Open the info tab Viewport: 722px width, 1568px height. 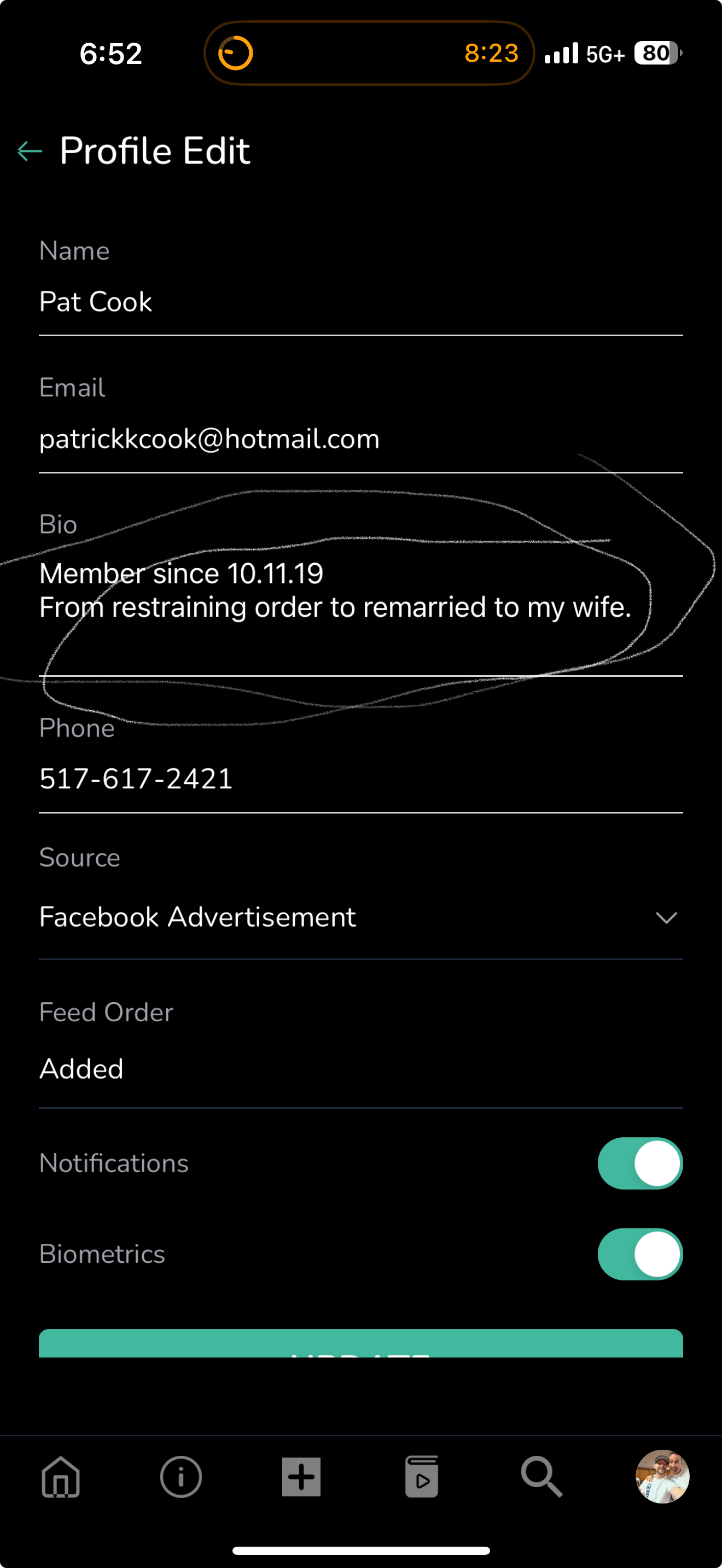click(x=181, y=1477)
